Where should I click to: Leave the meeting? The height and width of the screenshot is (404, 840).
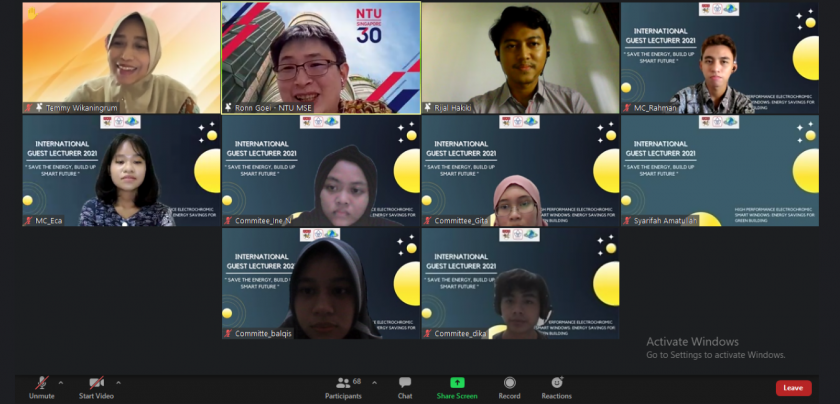coord(792,388)
